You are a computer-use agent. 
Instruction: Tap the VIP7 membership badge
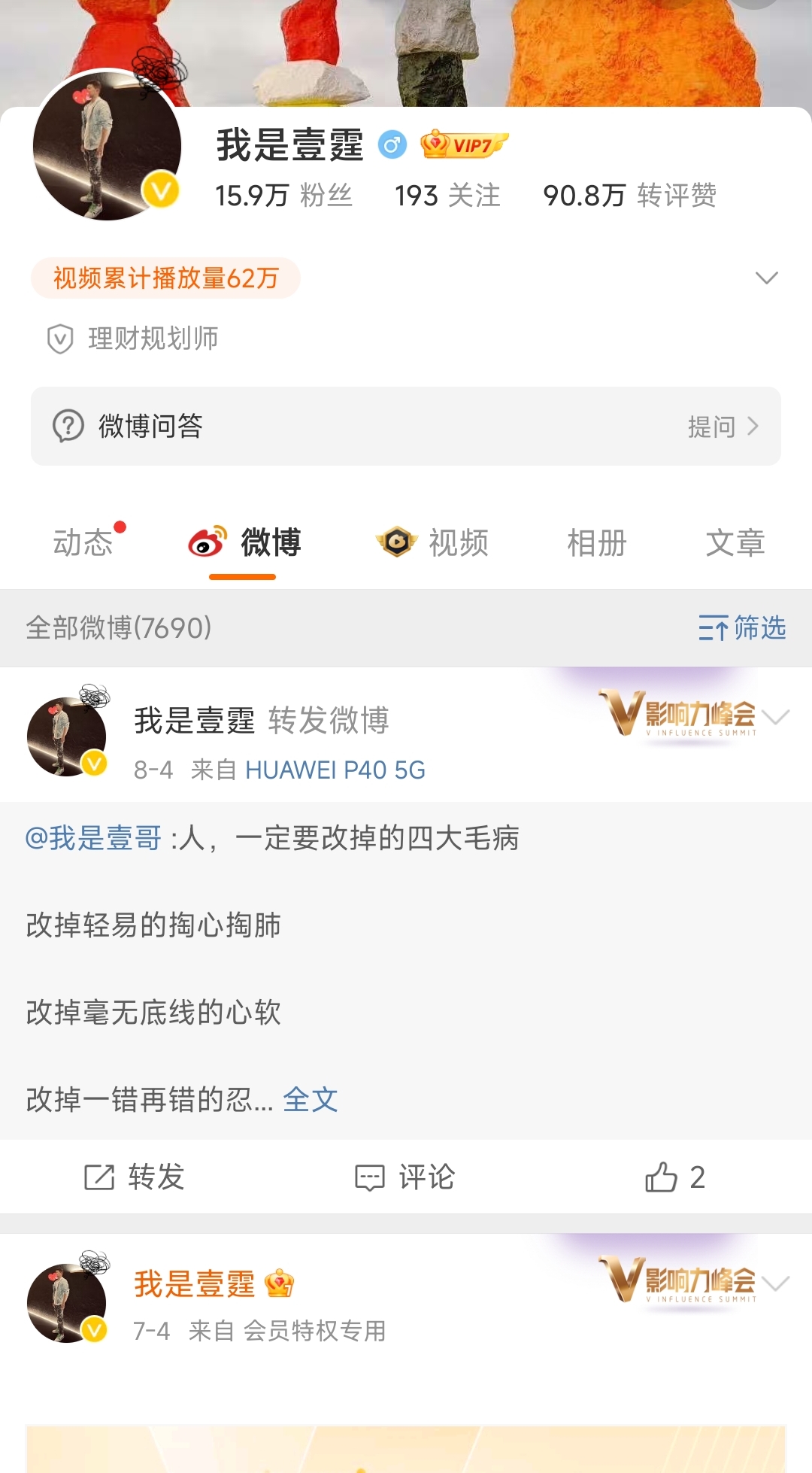tap(465, 144)
